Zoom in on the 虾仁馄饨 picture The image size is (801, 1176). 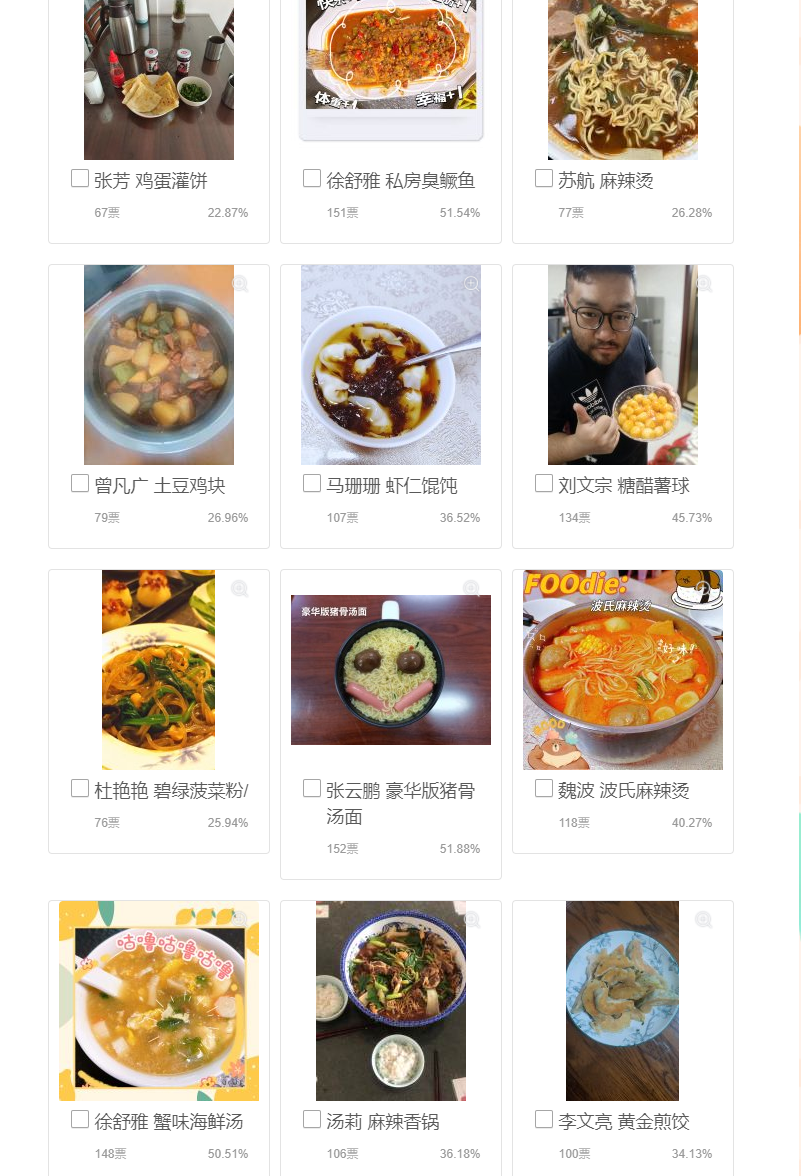click(x=472, y=284)
